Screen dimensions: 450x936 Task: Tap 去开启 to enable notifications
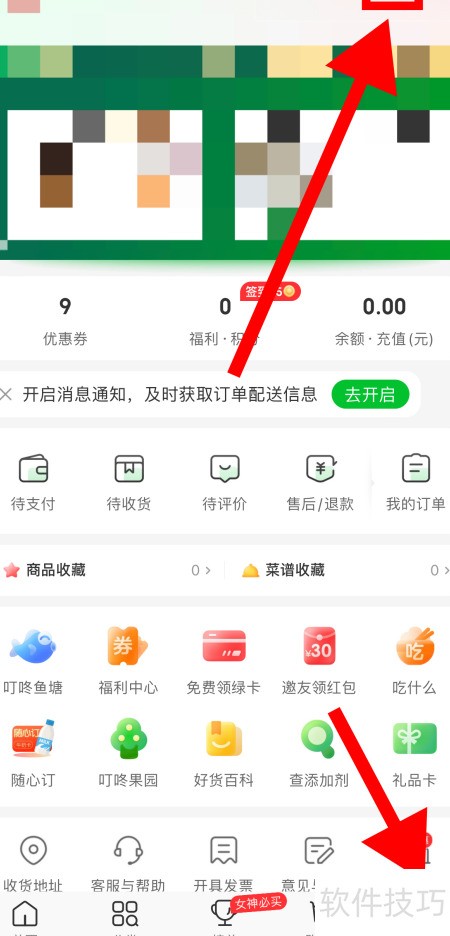click(370, 395)
